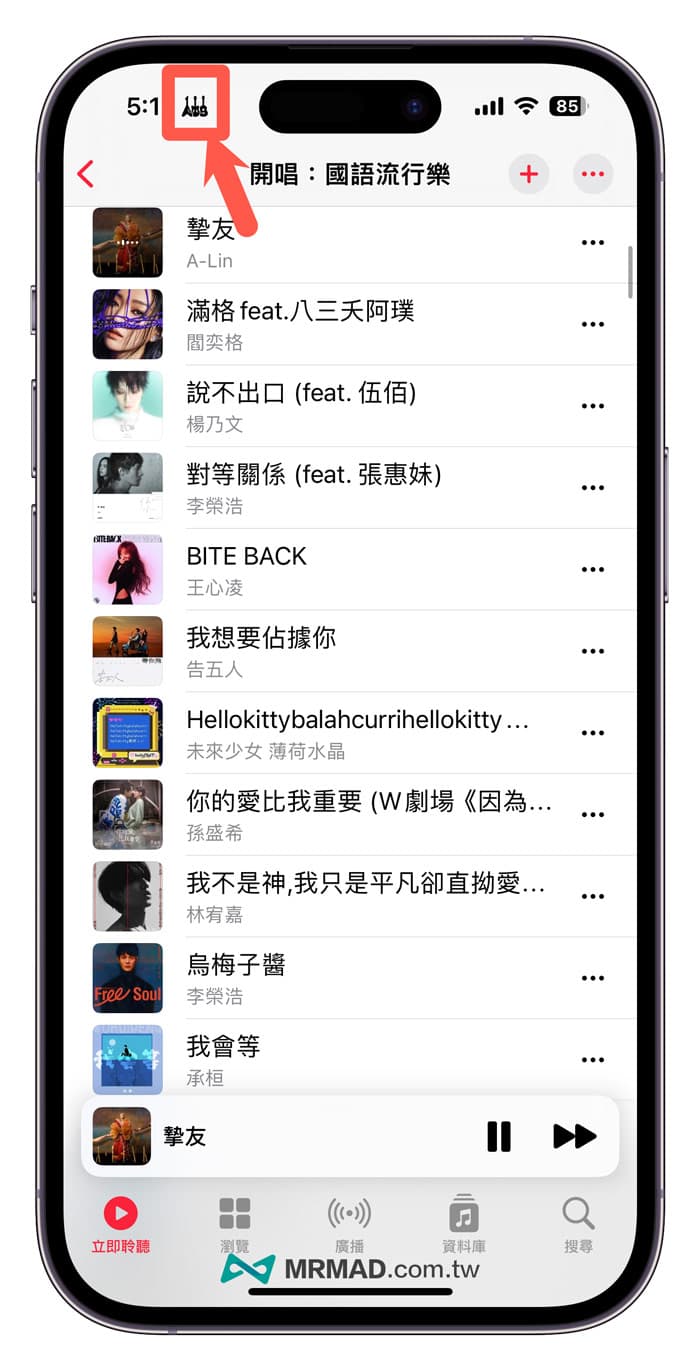Switch to the 立即聆聽 tab
The width and height of the screenshot is (700, 1370).
click(120, 1224)
